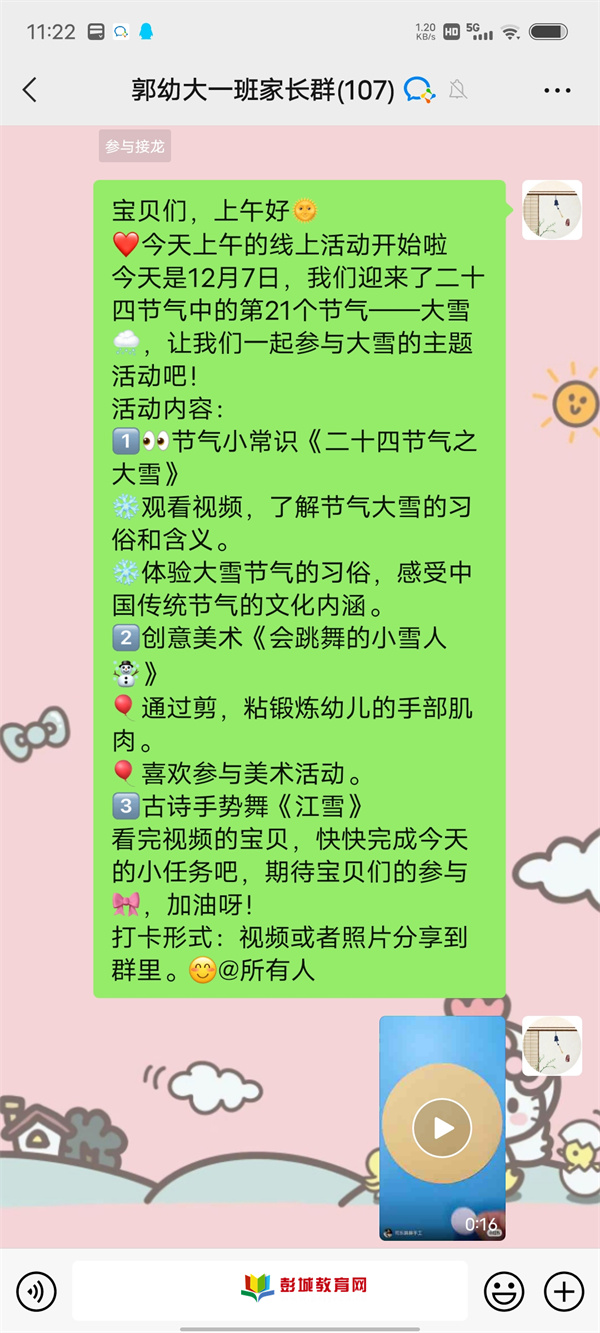Tap the message input field
Image resolution: width=600 pixels, height=1333 pixels.
click(x=270, y=1291)
